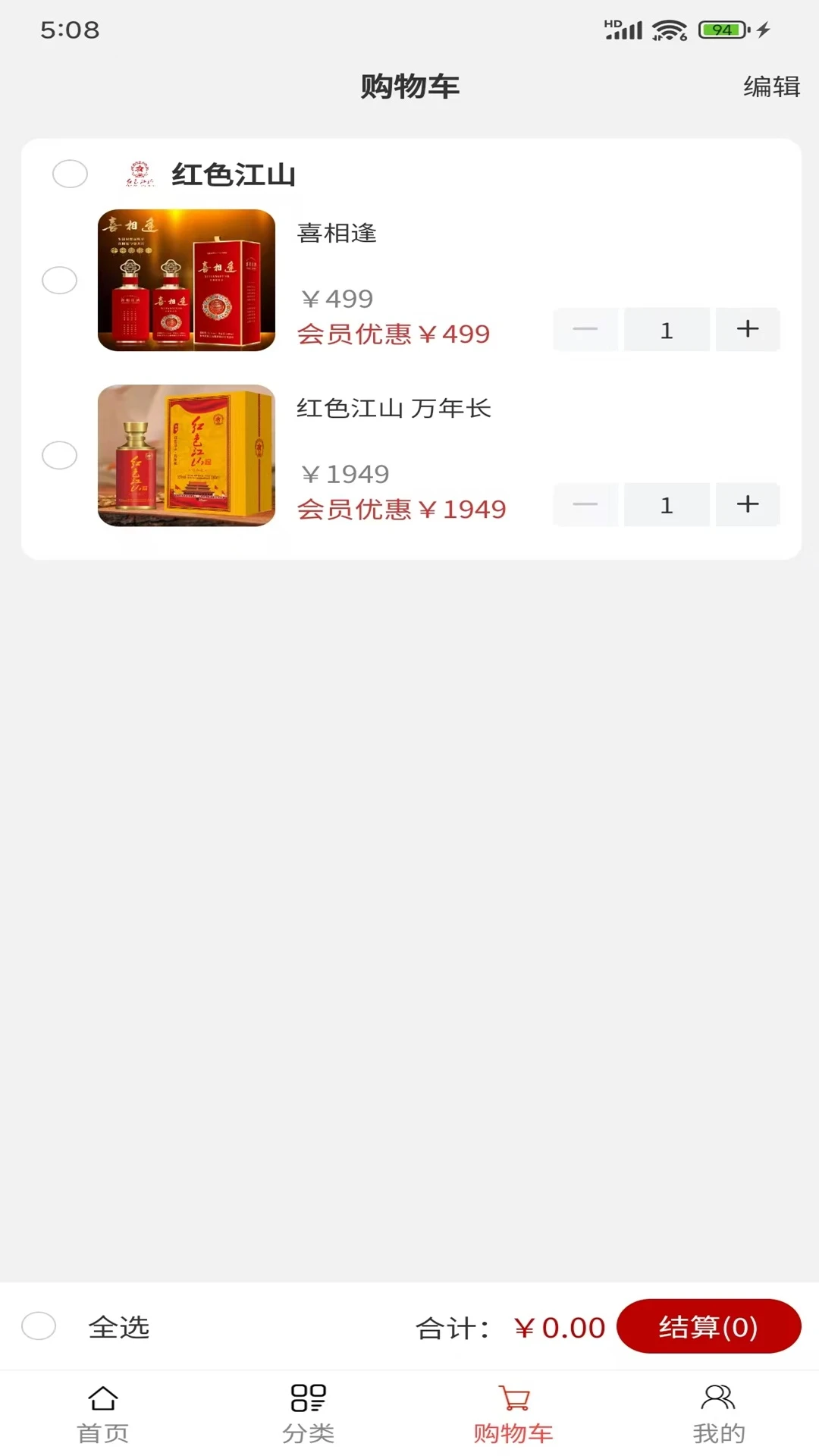Click the quantity input showing 1 for 喜相逢
Screen dimensions: 819x1456
pos(666,329)
